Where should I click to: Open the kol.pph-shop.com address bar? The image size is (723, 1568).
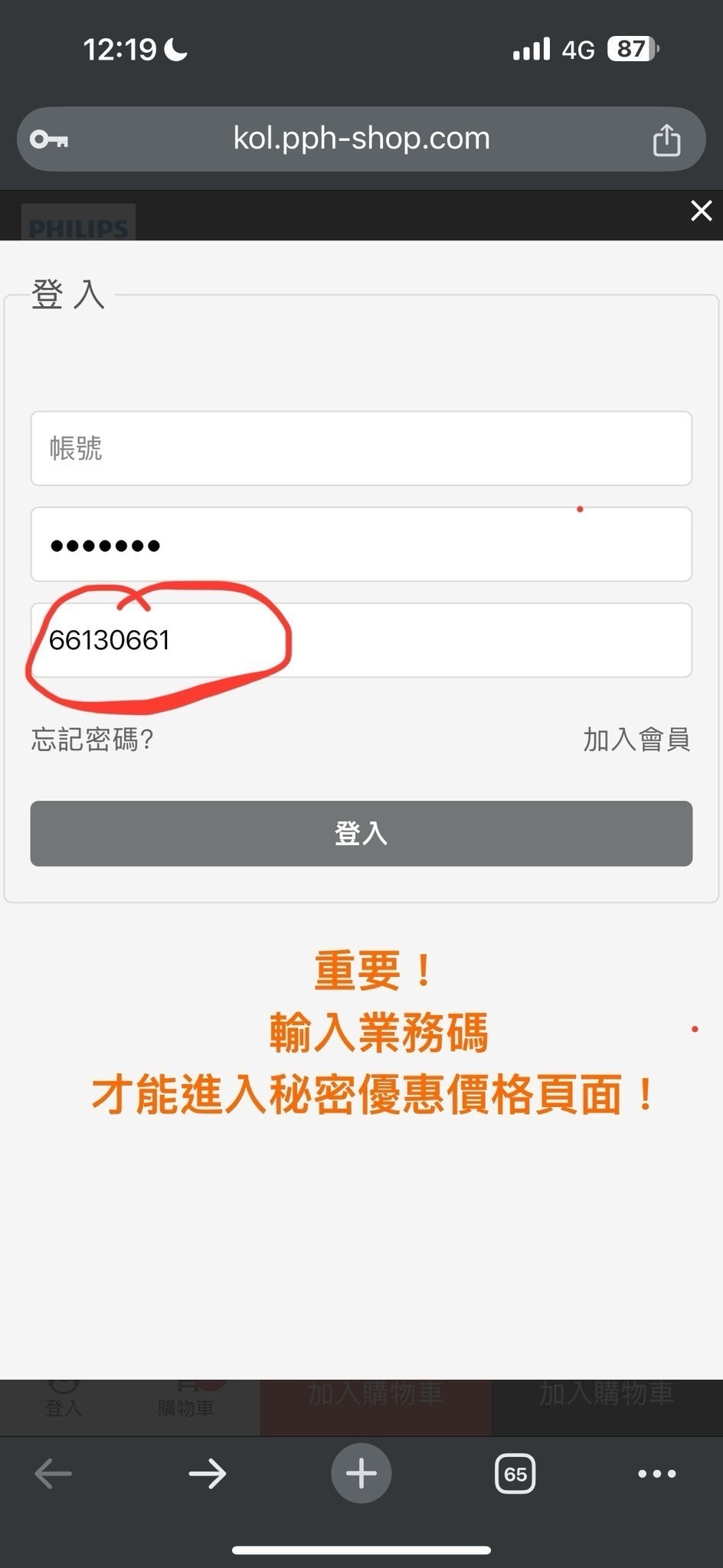point(361,139)
